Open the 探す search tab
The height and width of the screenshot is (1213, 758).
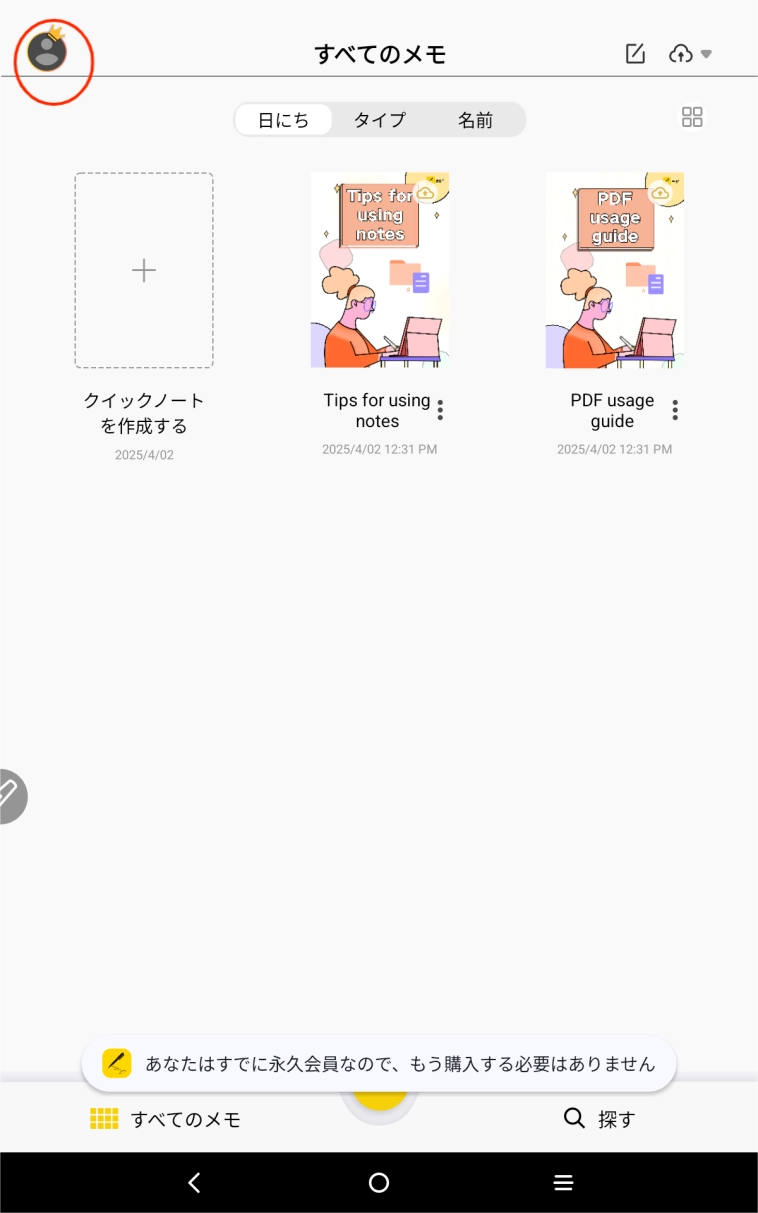point(600,1119)
